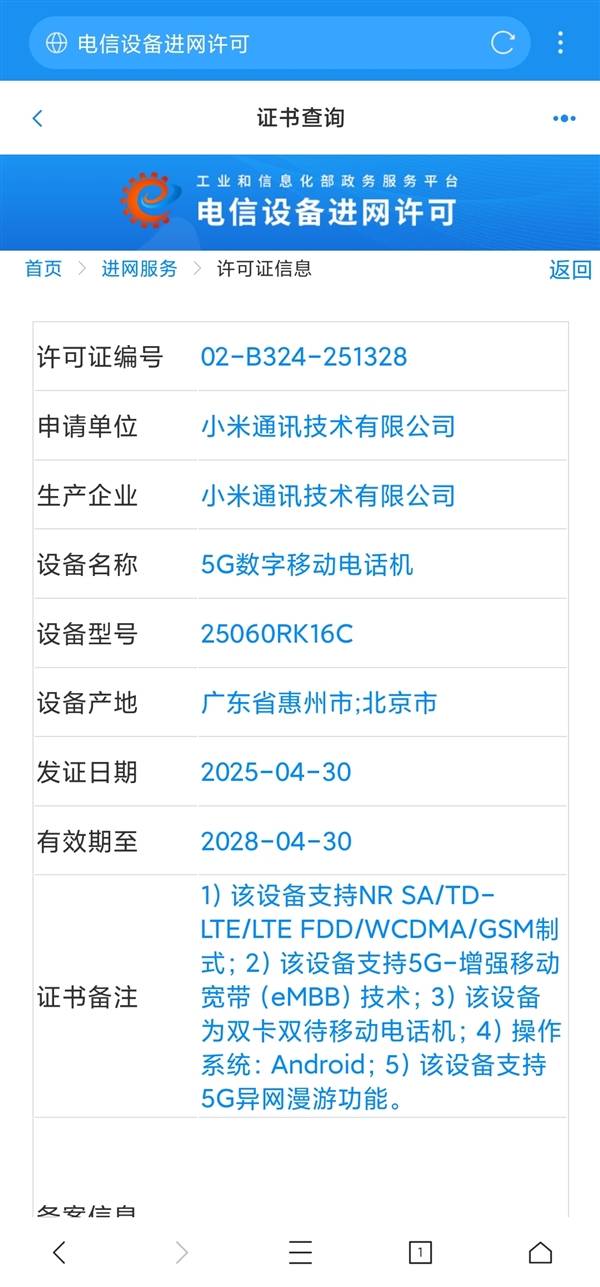Navigate back in the browser toolbar
Screen dimensions: 600x1287
(60, 1251)
